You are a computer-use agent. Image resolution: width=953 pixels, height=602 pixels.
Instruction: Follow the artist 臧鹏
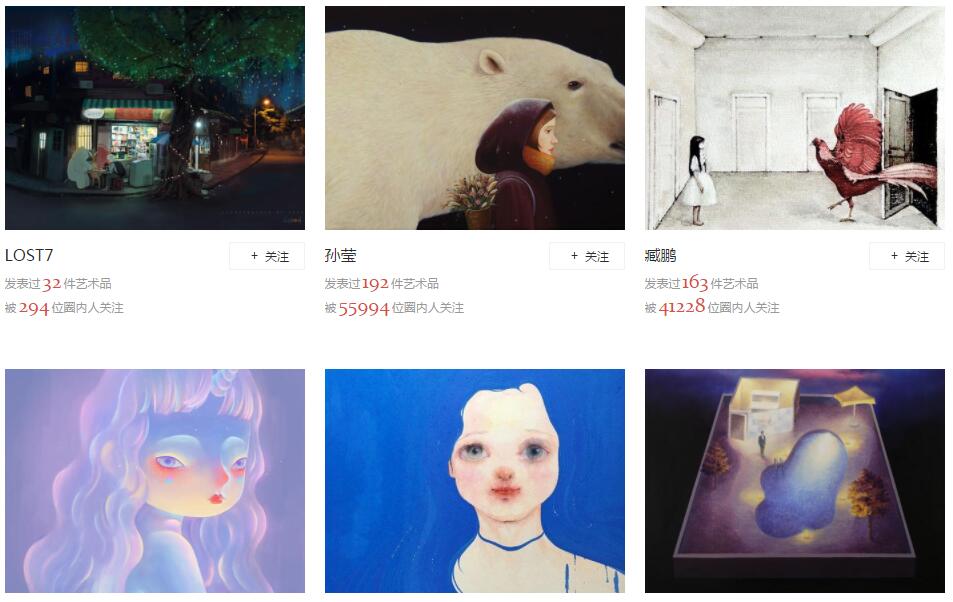point(906,256)
